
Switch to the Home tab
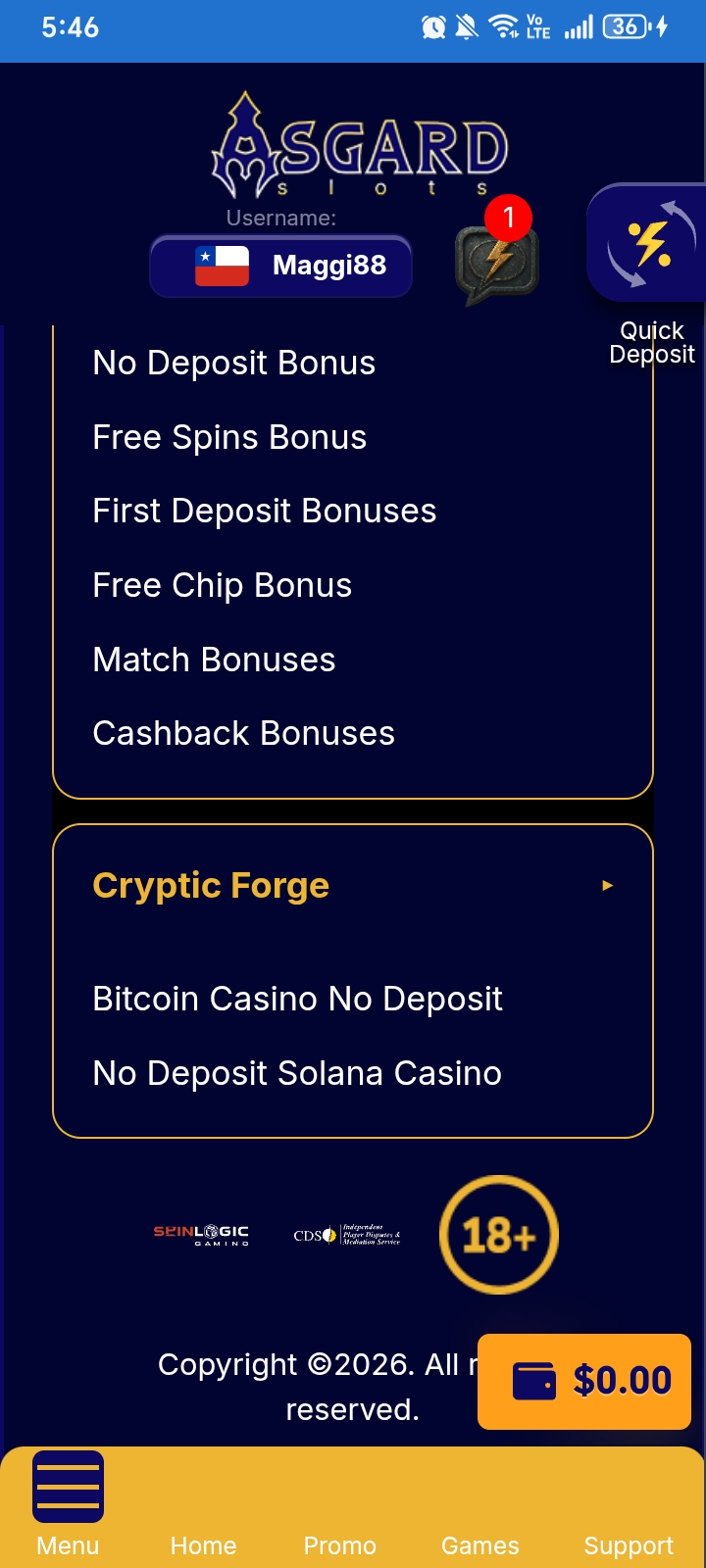pyautogui.click(x=203, y=1544)
